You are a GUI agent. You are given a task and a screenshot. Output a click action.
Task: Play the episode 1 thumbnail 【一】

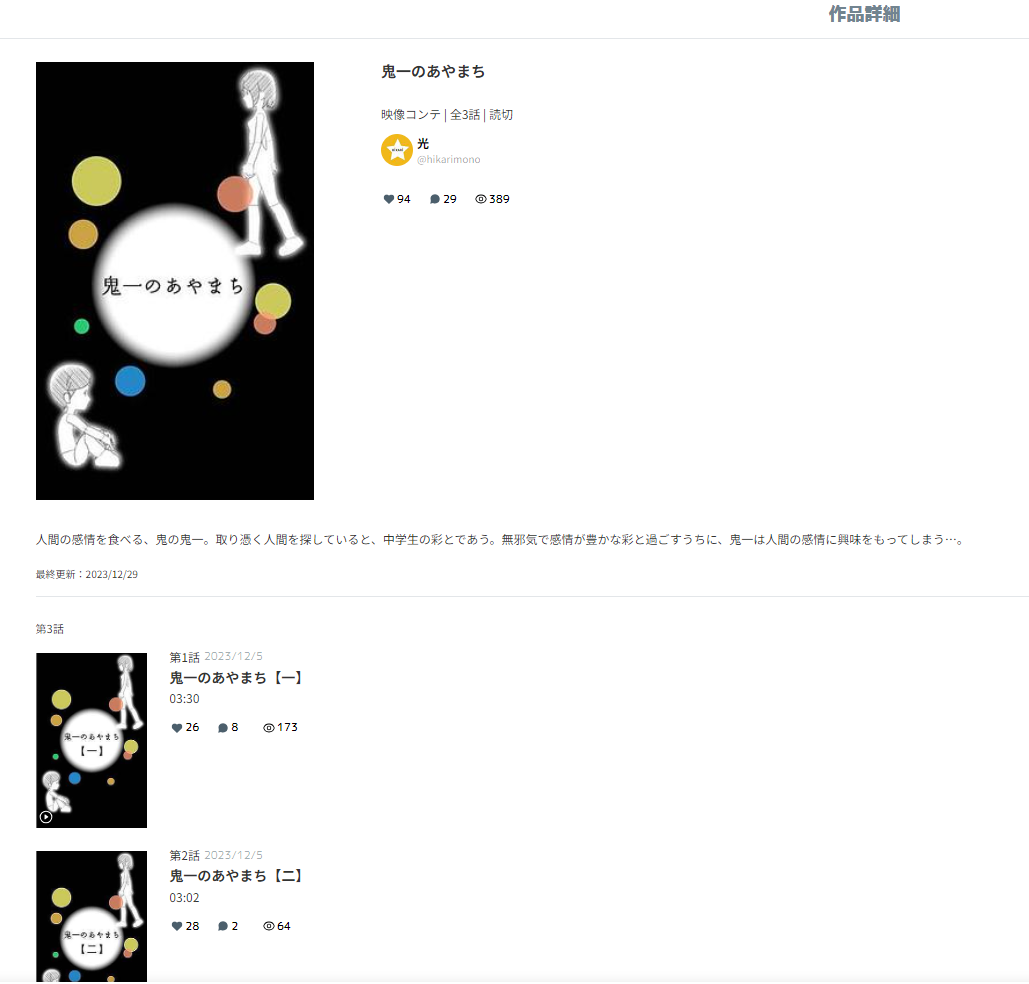click(91, 740)
